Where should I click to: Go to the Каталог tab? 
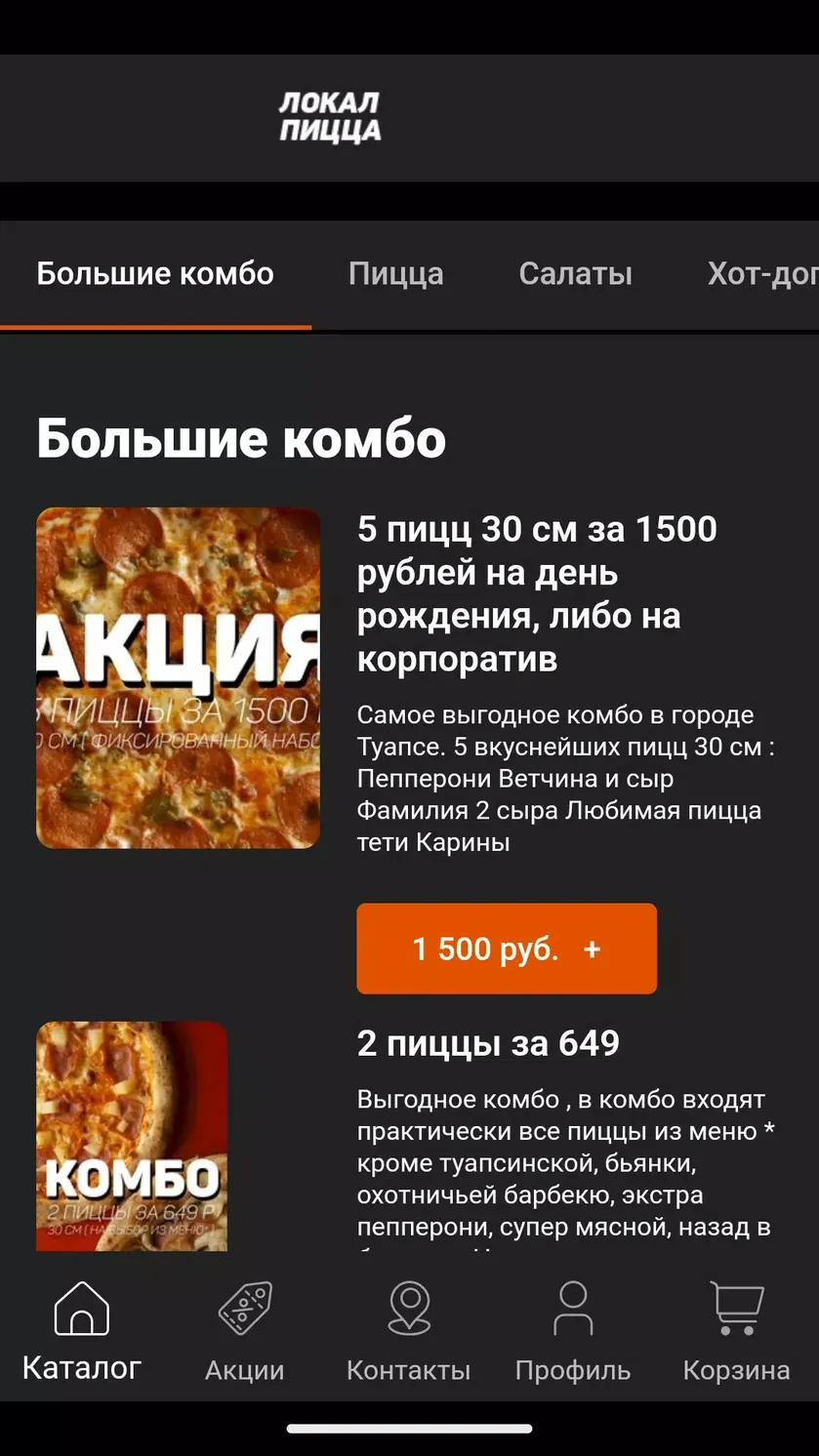(x=82, y=1331)
